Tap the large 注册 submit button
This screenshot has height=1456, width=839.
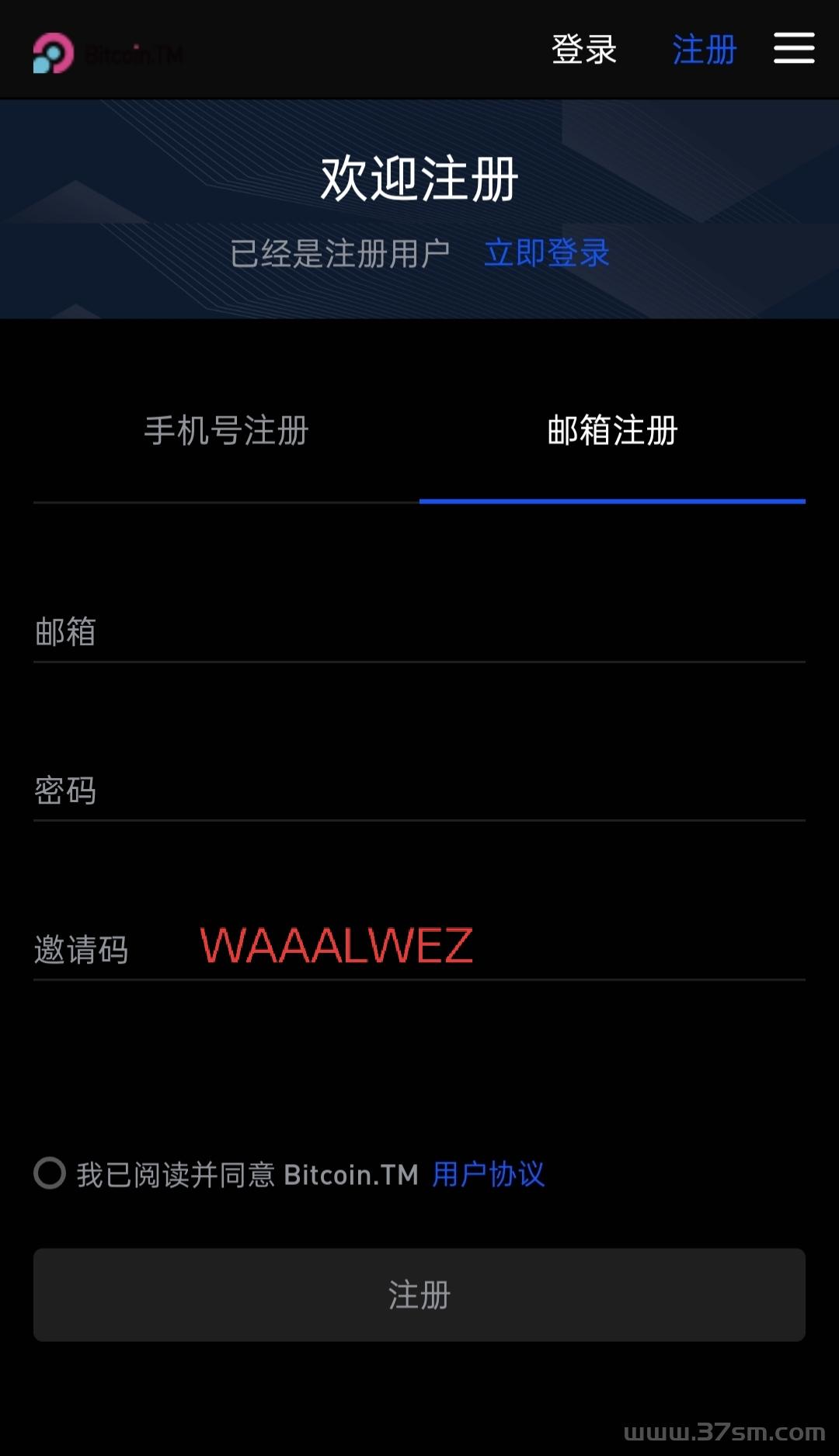pyautogui.click(x=419, y=1295)
